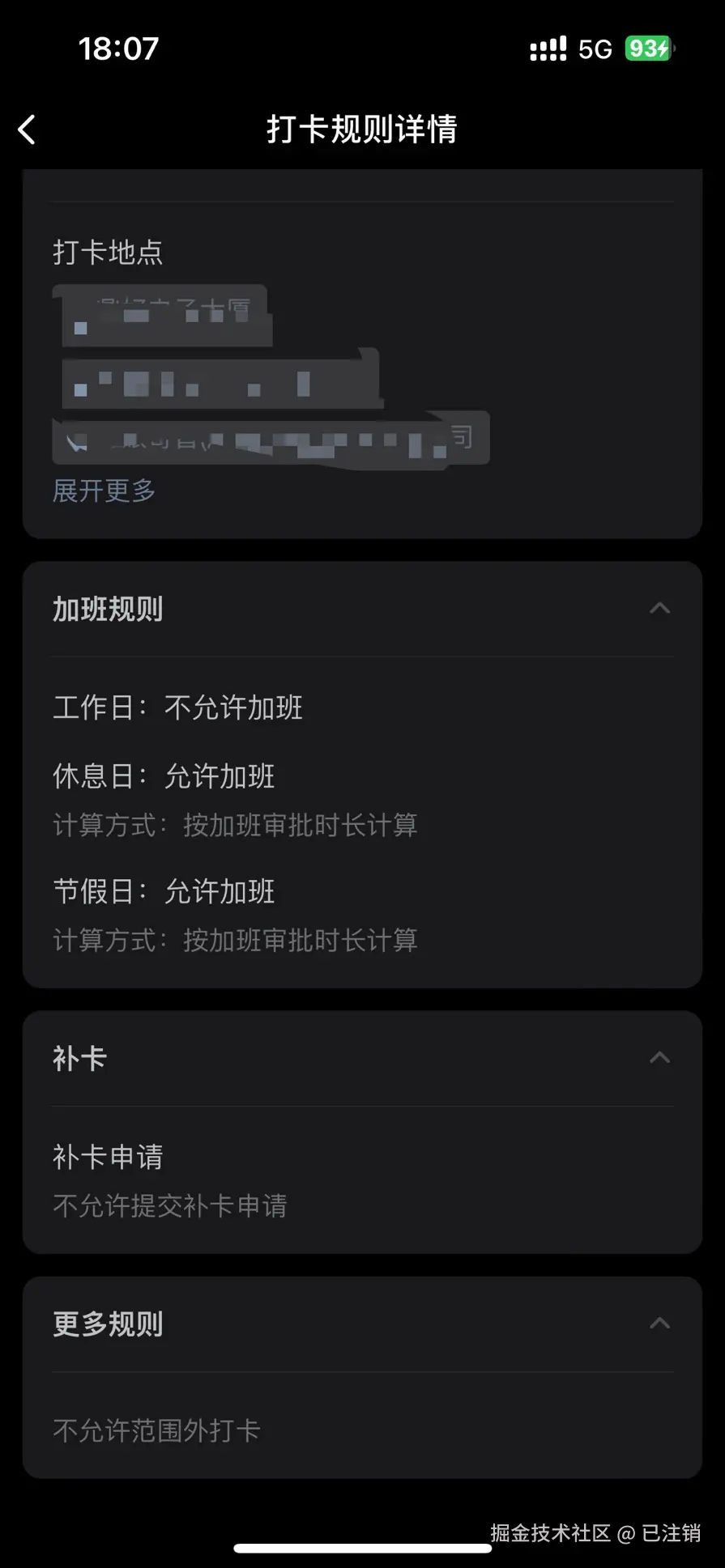Screen dimensions: 725x1568
Task: Select the 打卡规则详情 title
Action: pyautogui.click(x=362, y=129)
